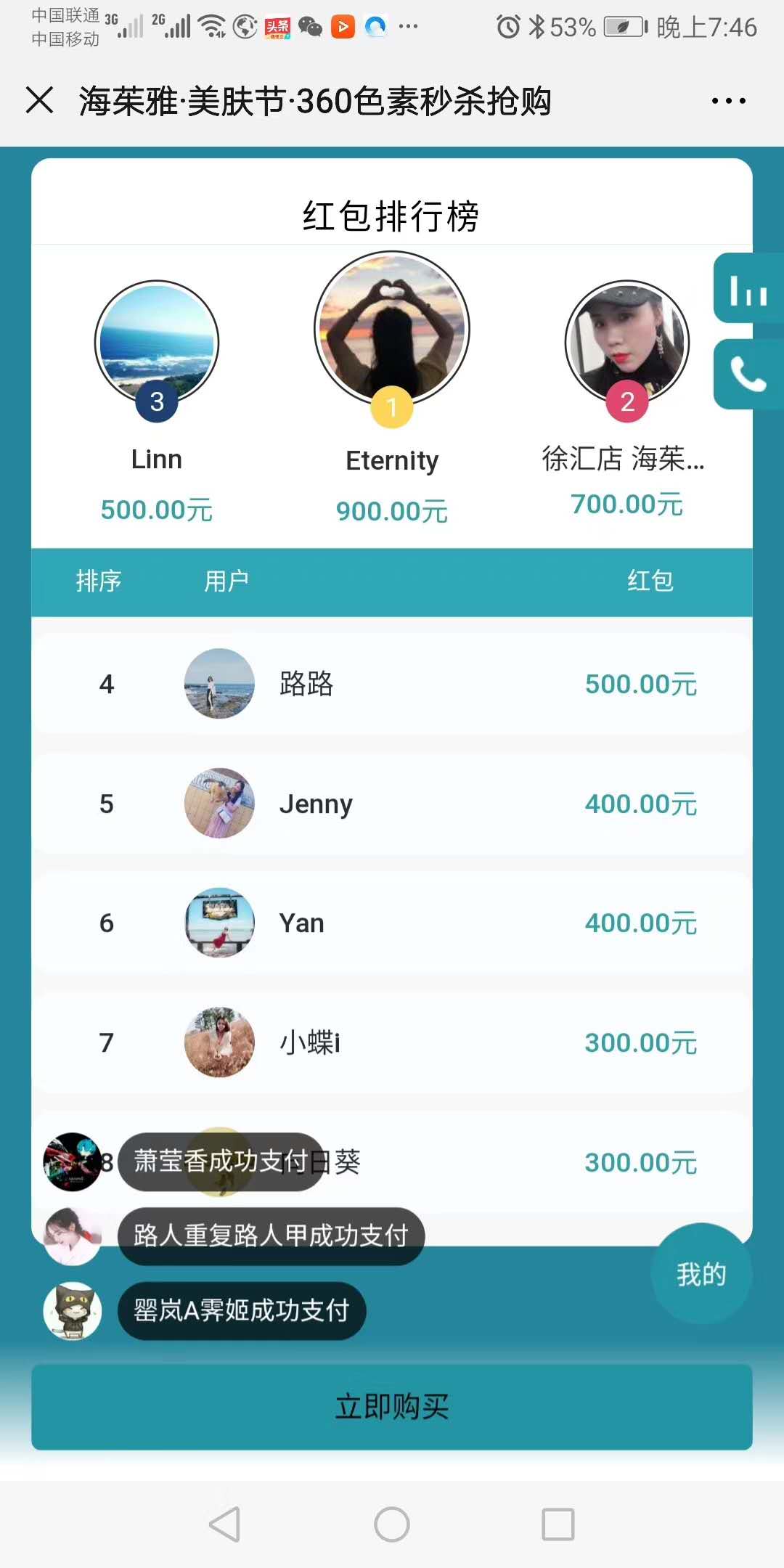This screenshot has height=1568, width=784.
Task: Close the webpage with the X icon
Action: coord(40,100)
